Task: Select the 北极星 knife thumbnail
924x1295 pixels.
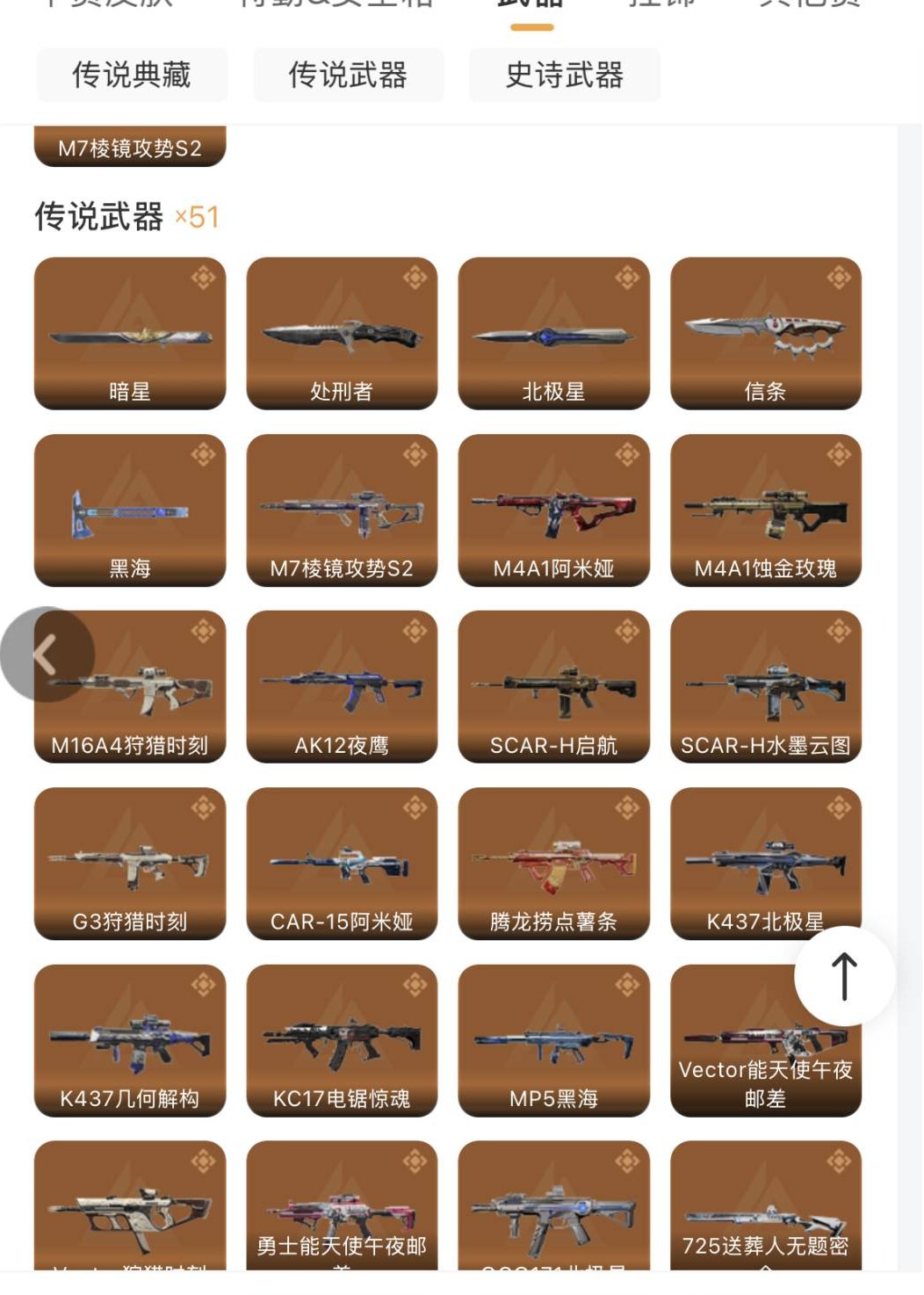Action: [555, 336]
